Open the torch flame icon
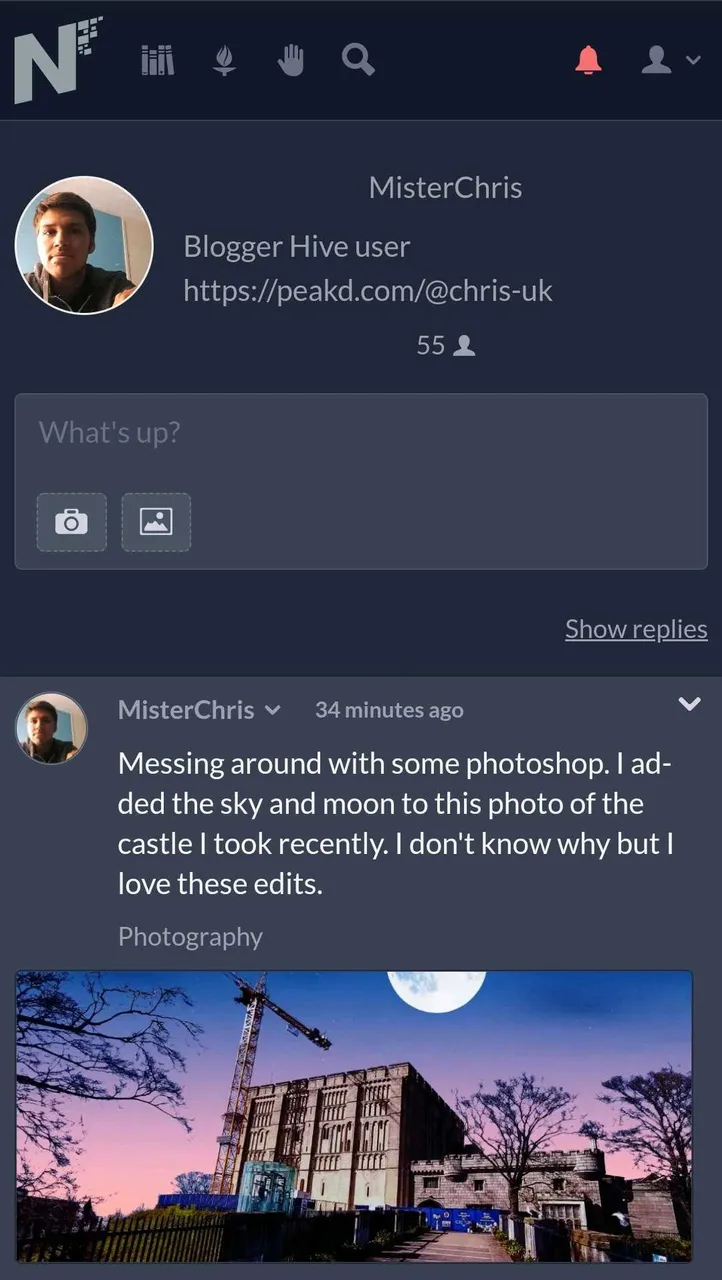 (225, 61)
